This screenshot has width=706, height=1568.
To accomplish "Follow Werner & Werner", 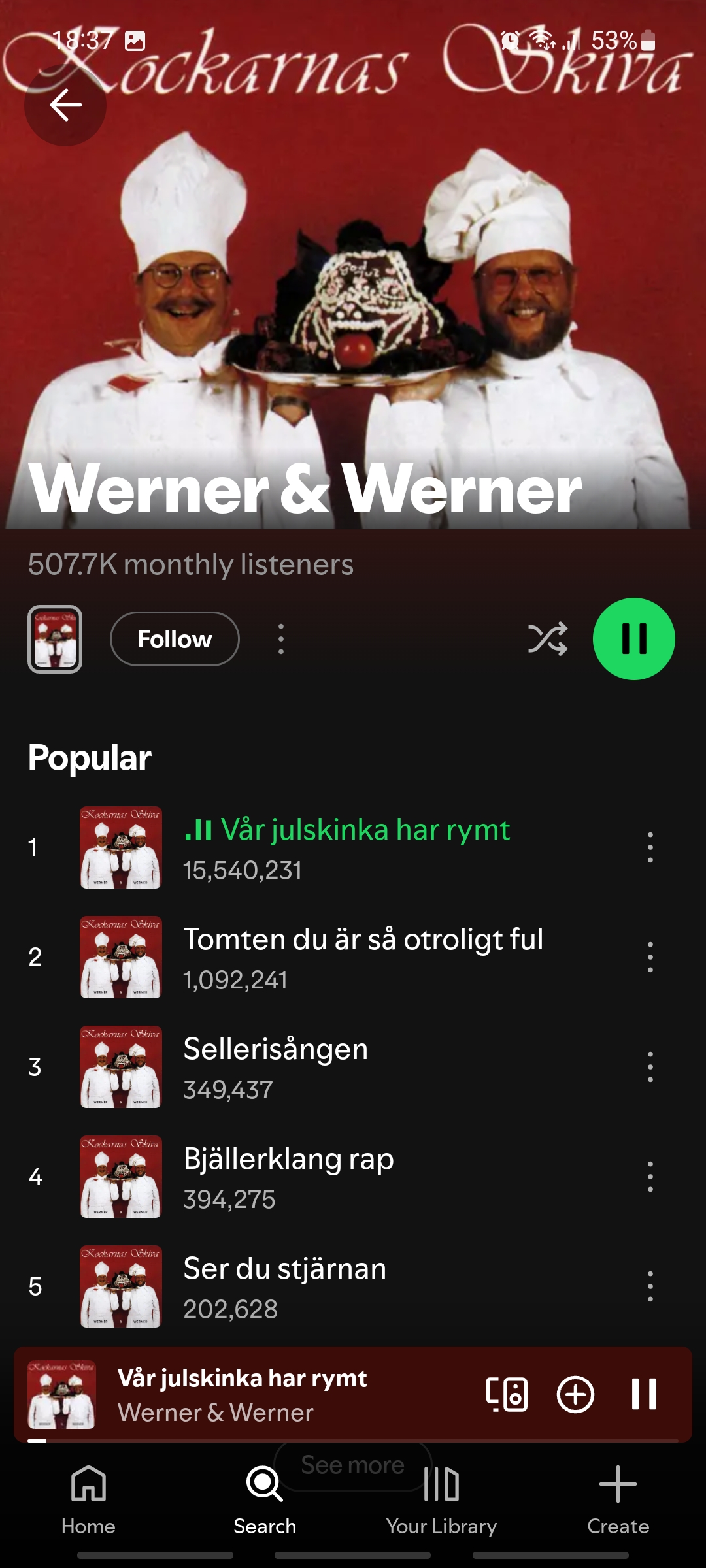I will point(175,639).
